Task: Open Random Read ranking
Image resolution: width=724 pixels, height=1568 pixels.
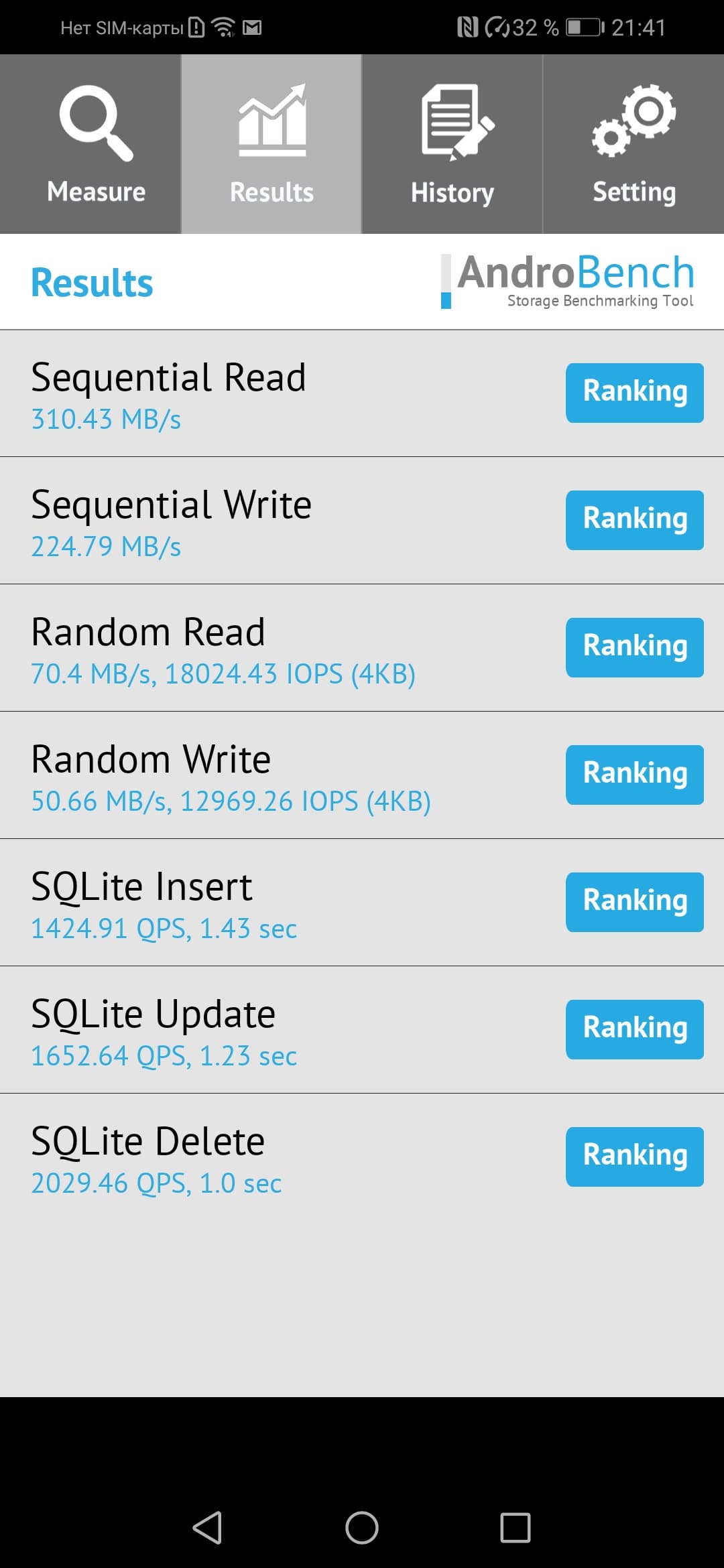Action: 634,647
